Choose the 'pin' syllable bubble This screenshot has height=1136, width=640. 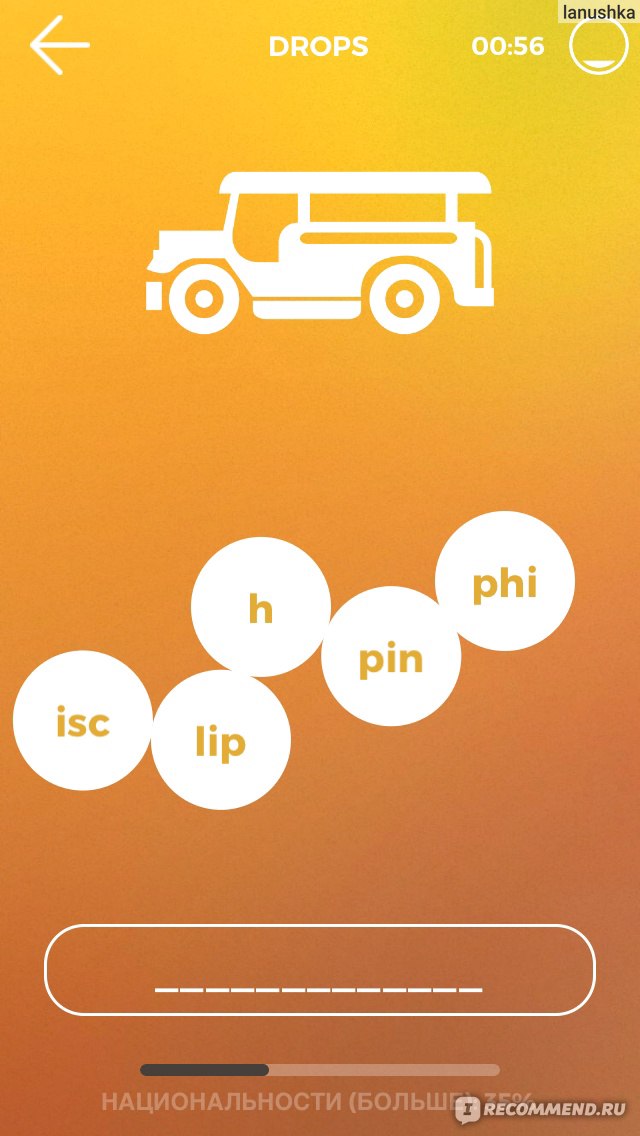pyautogui.click(x=391, y=656)
